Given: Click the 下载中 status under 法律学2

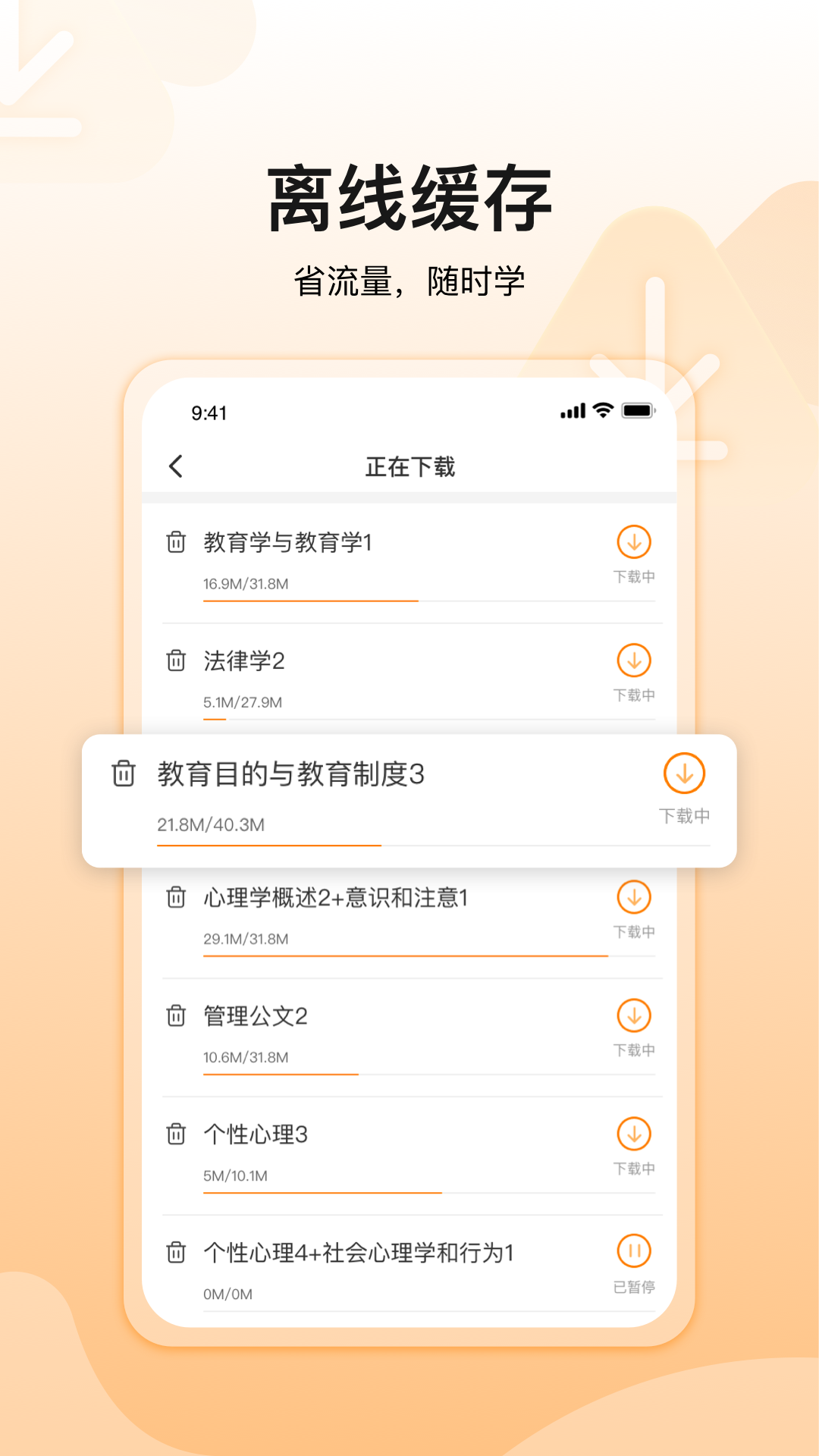Looking at the screenshot, I should click(x=633, y=694).
